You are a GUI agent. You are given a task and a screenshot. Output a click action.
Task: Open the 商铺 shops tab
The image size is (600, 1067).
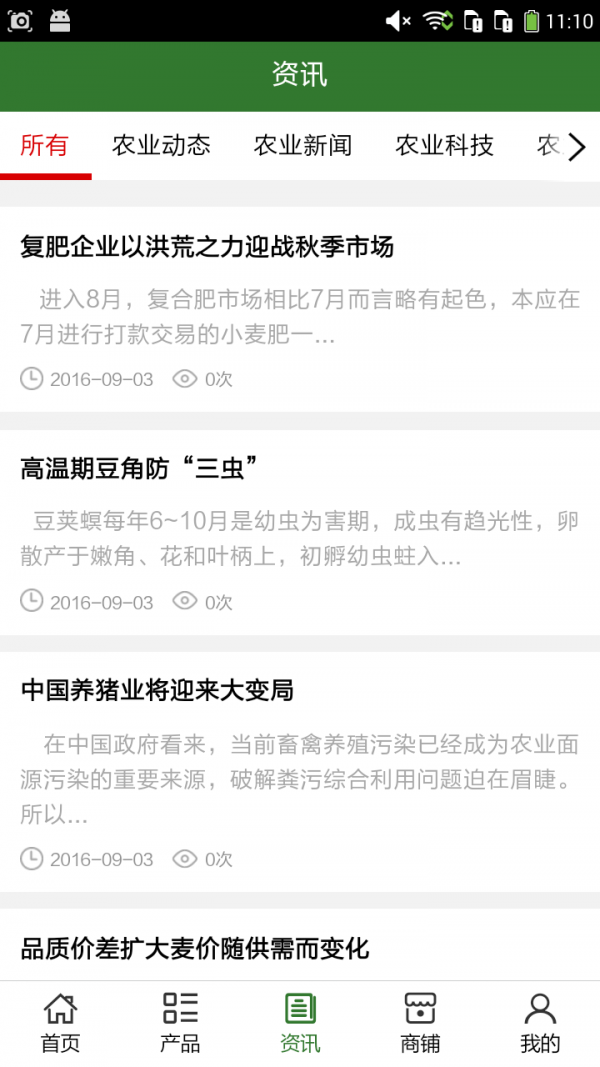point(420,1023)
